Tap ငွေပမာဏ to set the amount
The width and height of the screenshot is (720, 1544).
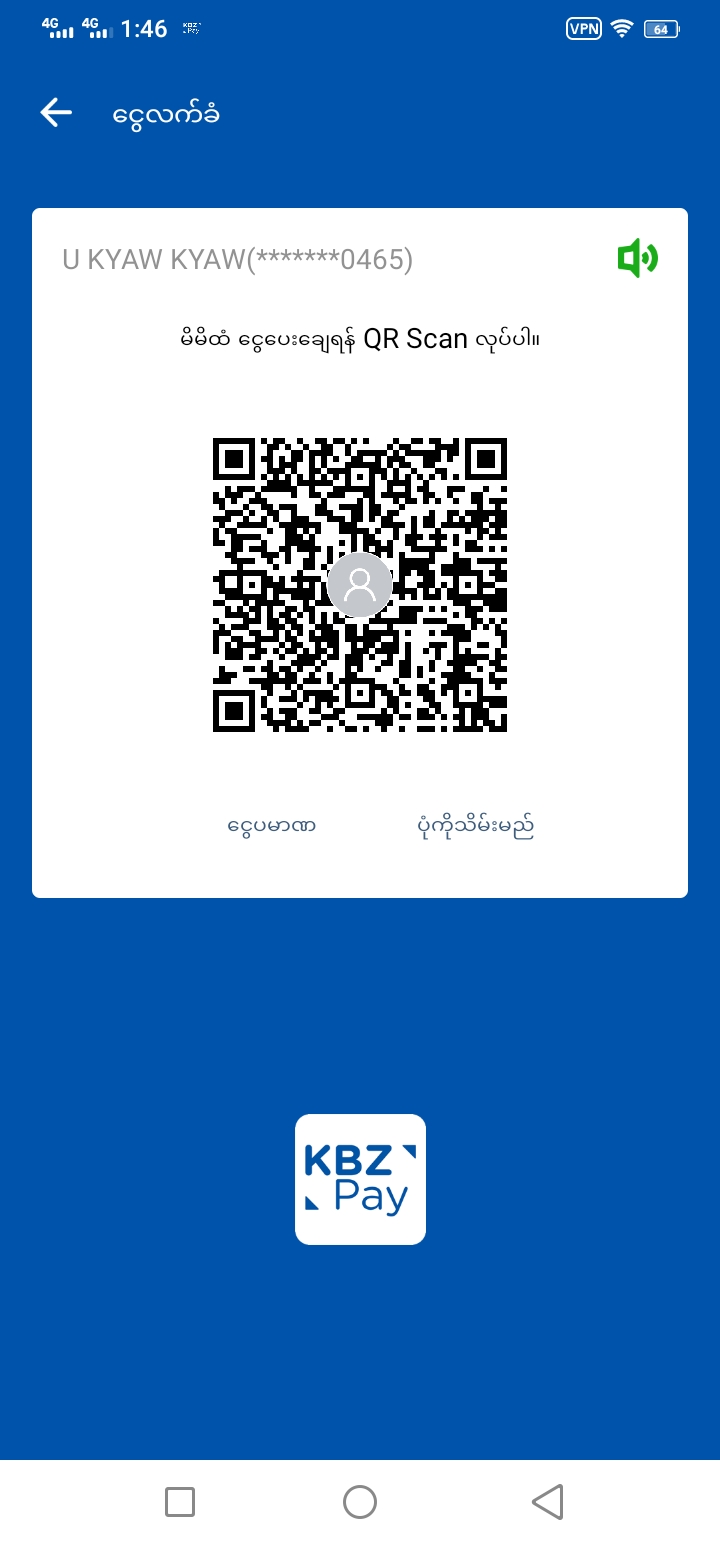(272, 827)
